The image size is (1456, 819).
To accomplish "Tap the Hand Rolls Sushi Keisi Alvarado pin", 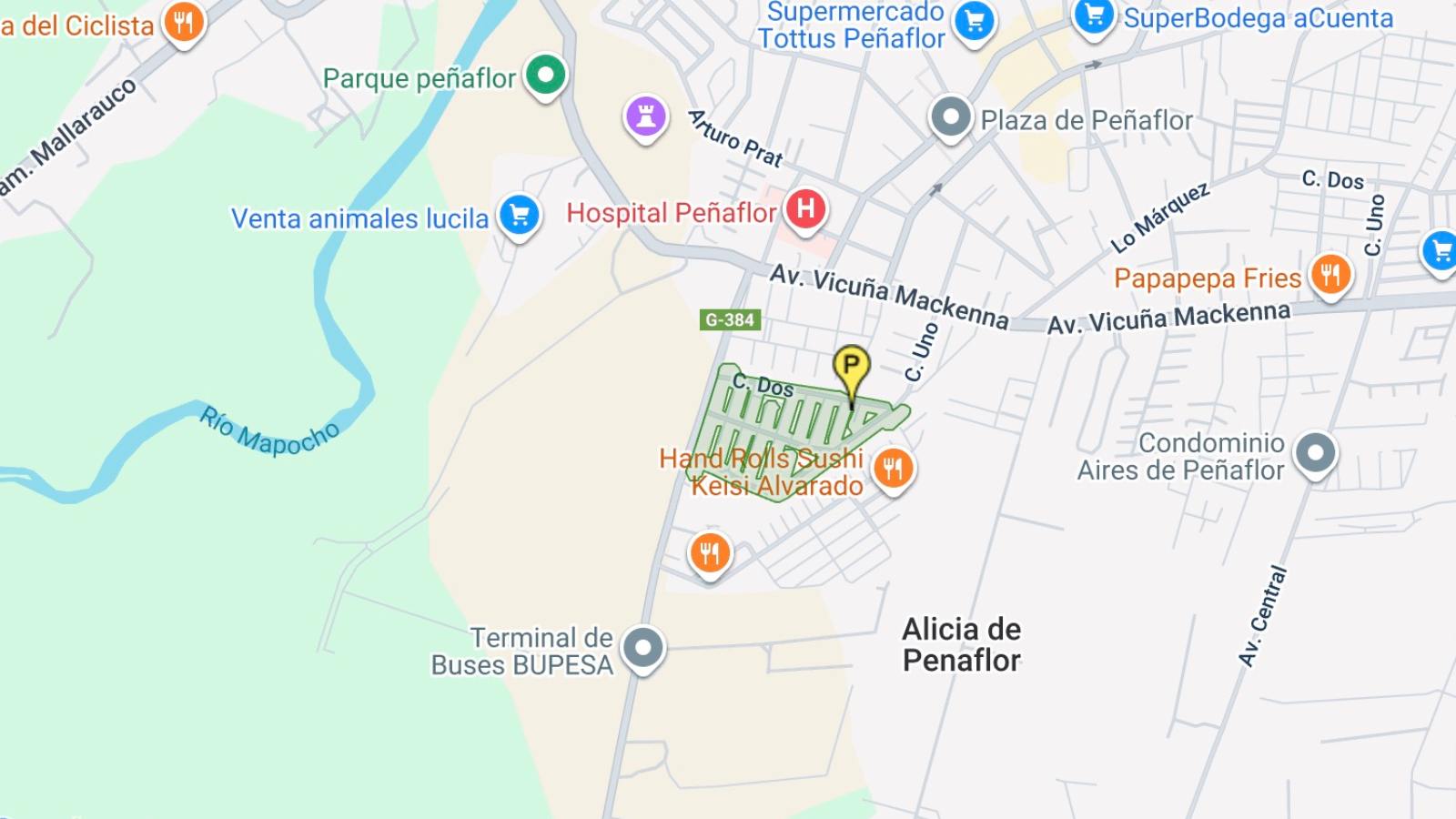I will click(894, 469).
